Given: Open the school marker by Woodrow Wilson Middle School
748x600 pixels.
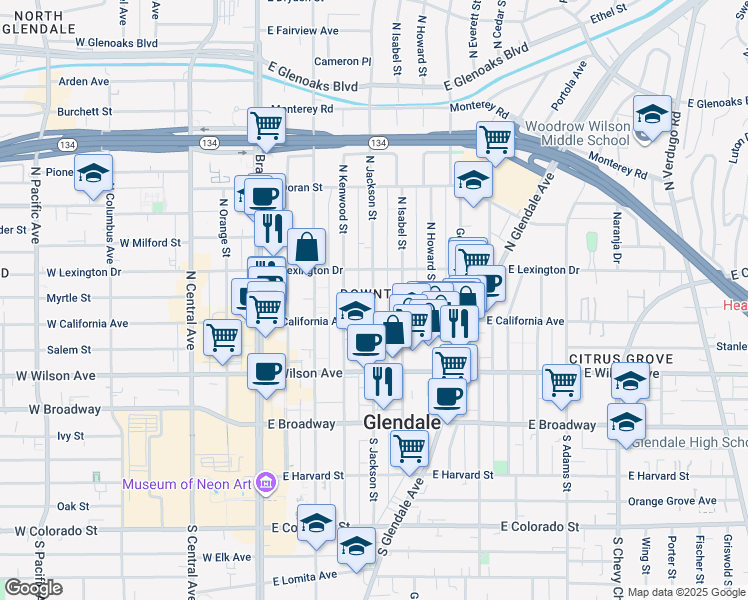Looking at the screenshot, I should tap(652, 115).
